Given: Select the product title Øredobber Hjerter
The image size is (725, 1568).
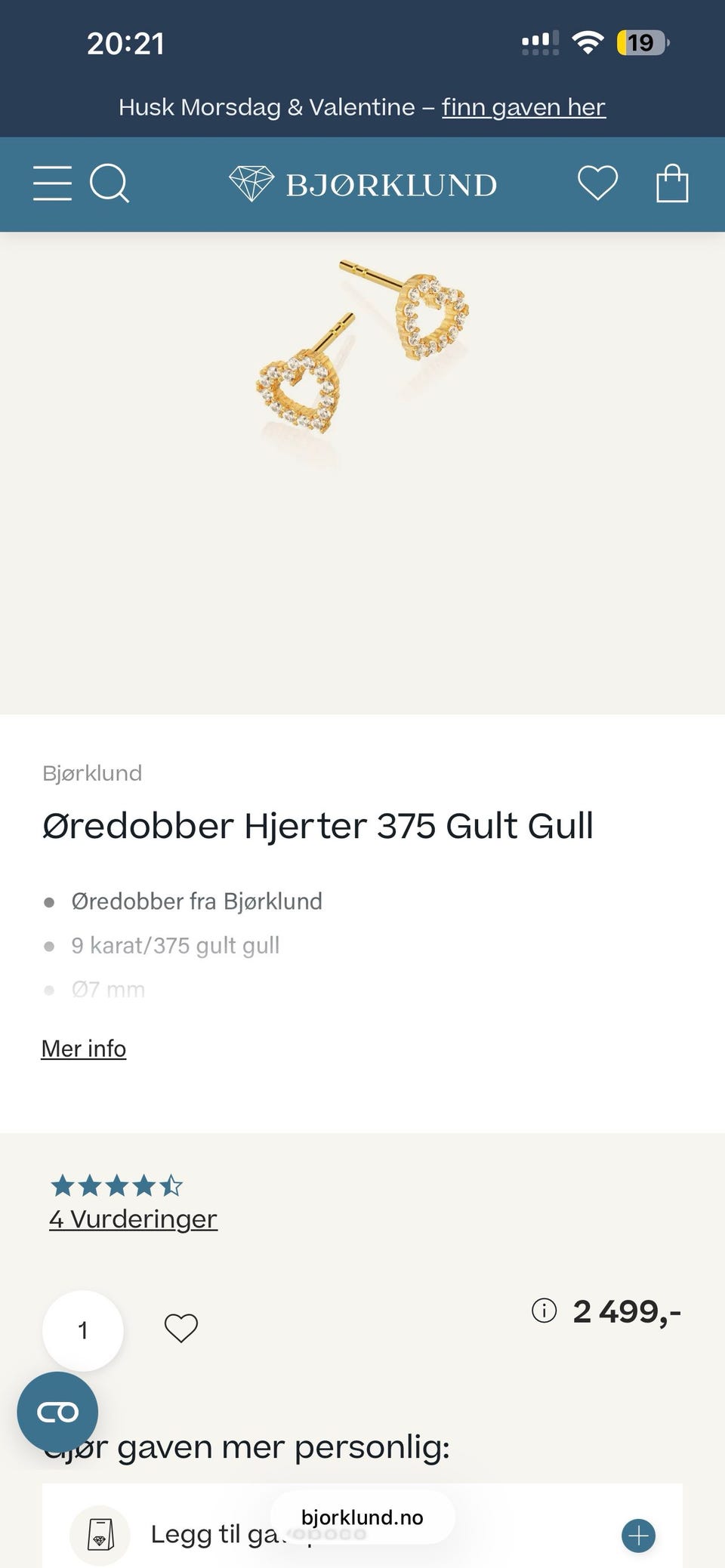Looking at the screenshot, I should pos(317,826).
